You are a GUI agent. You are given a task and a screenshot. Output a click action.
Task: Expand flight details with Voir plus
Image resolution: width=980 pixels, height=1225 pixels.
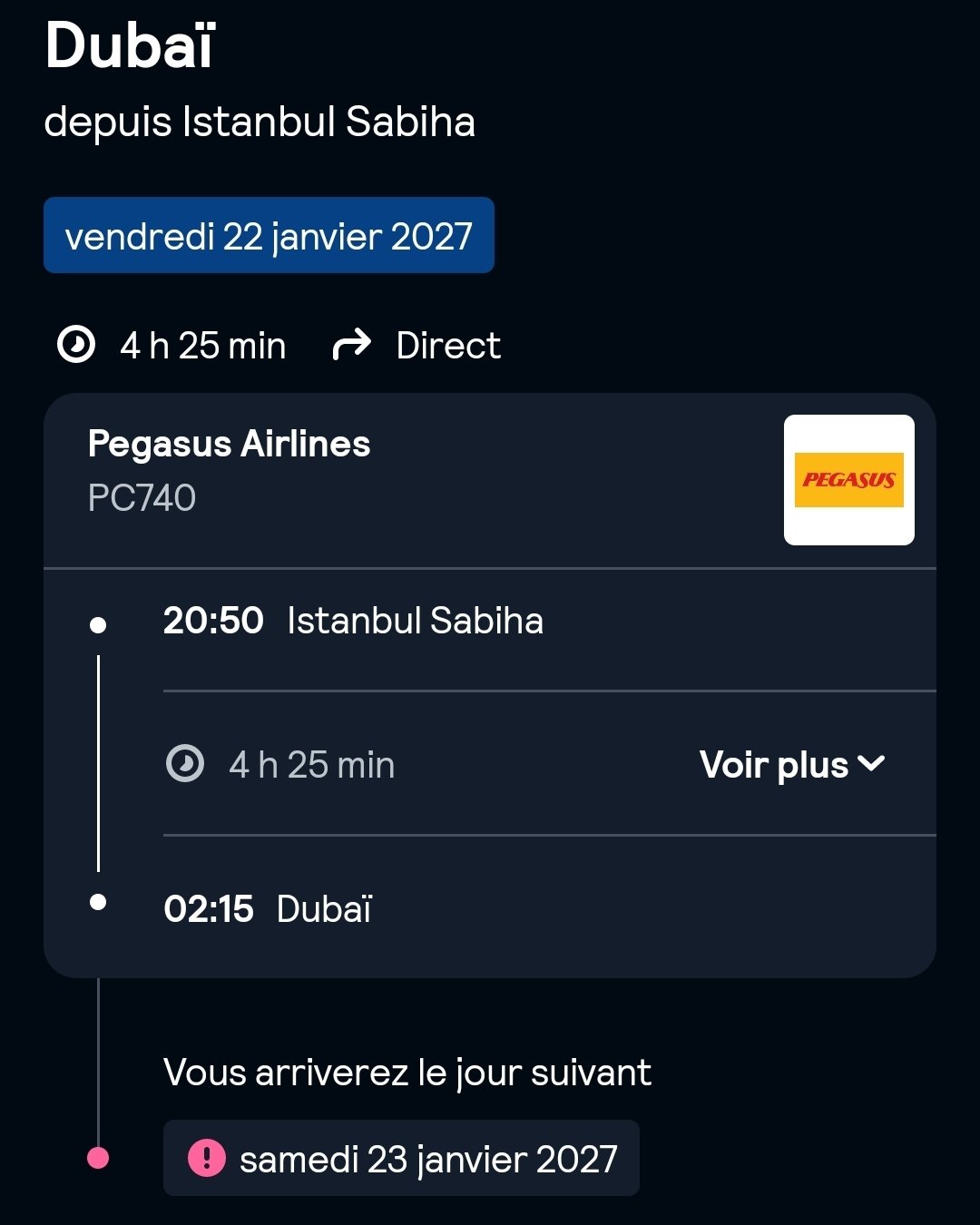[791, 765]
